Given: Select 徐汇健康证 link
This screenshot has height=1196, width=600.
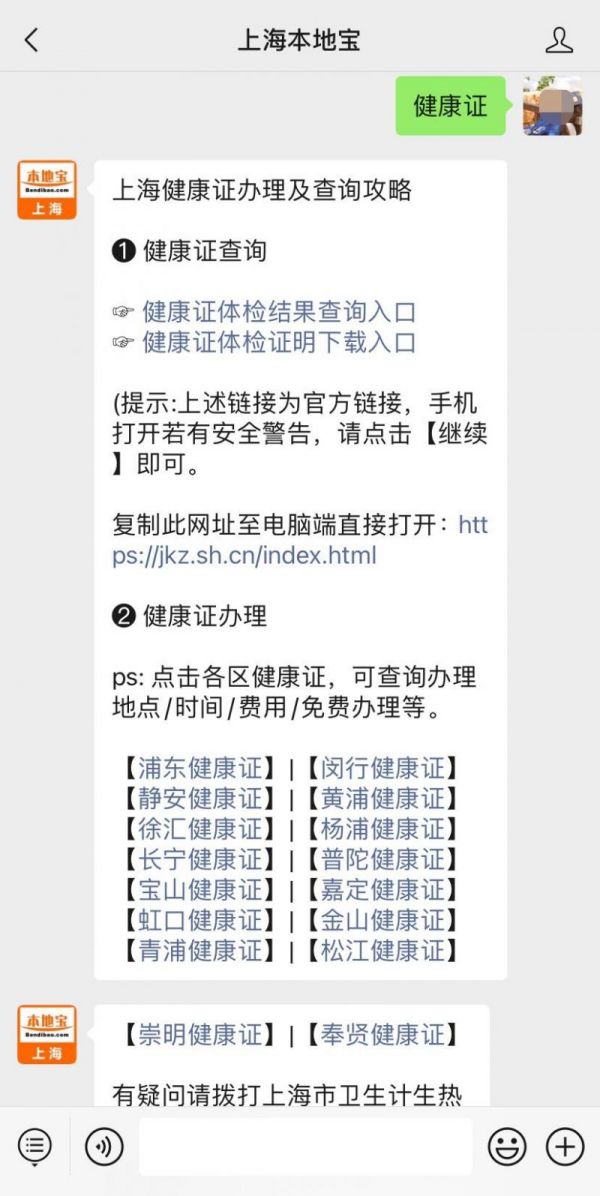Looking at the screenshot, I should coord(198,829).
